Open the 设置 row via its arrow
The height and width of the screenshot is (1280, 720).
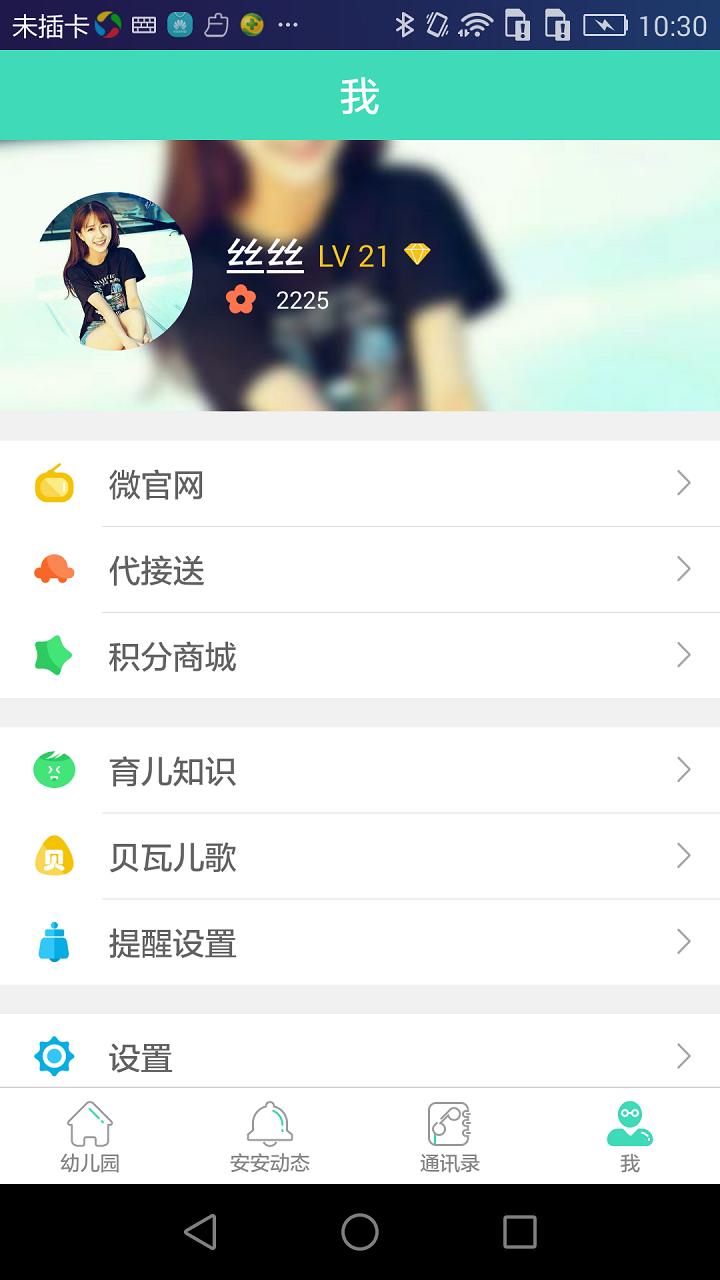click(684, 1056)
